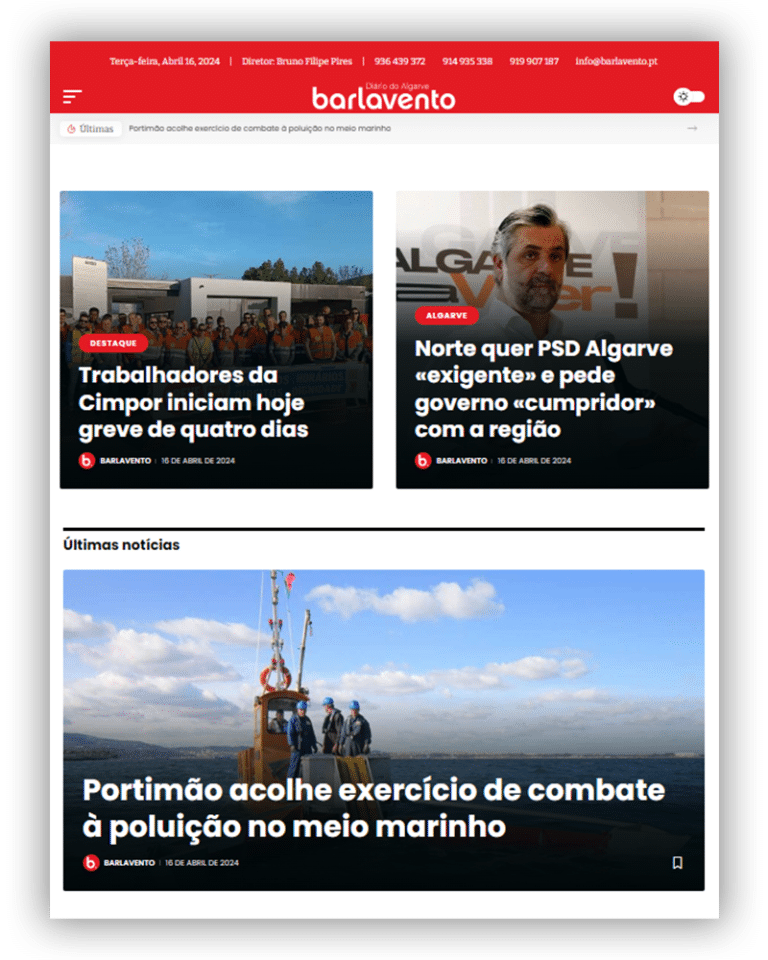Image resolution: width=768 pixels, height=960 pixels.
Task: Open the ticker headline about Portimão exercício
Action: [x=260, y=129]
